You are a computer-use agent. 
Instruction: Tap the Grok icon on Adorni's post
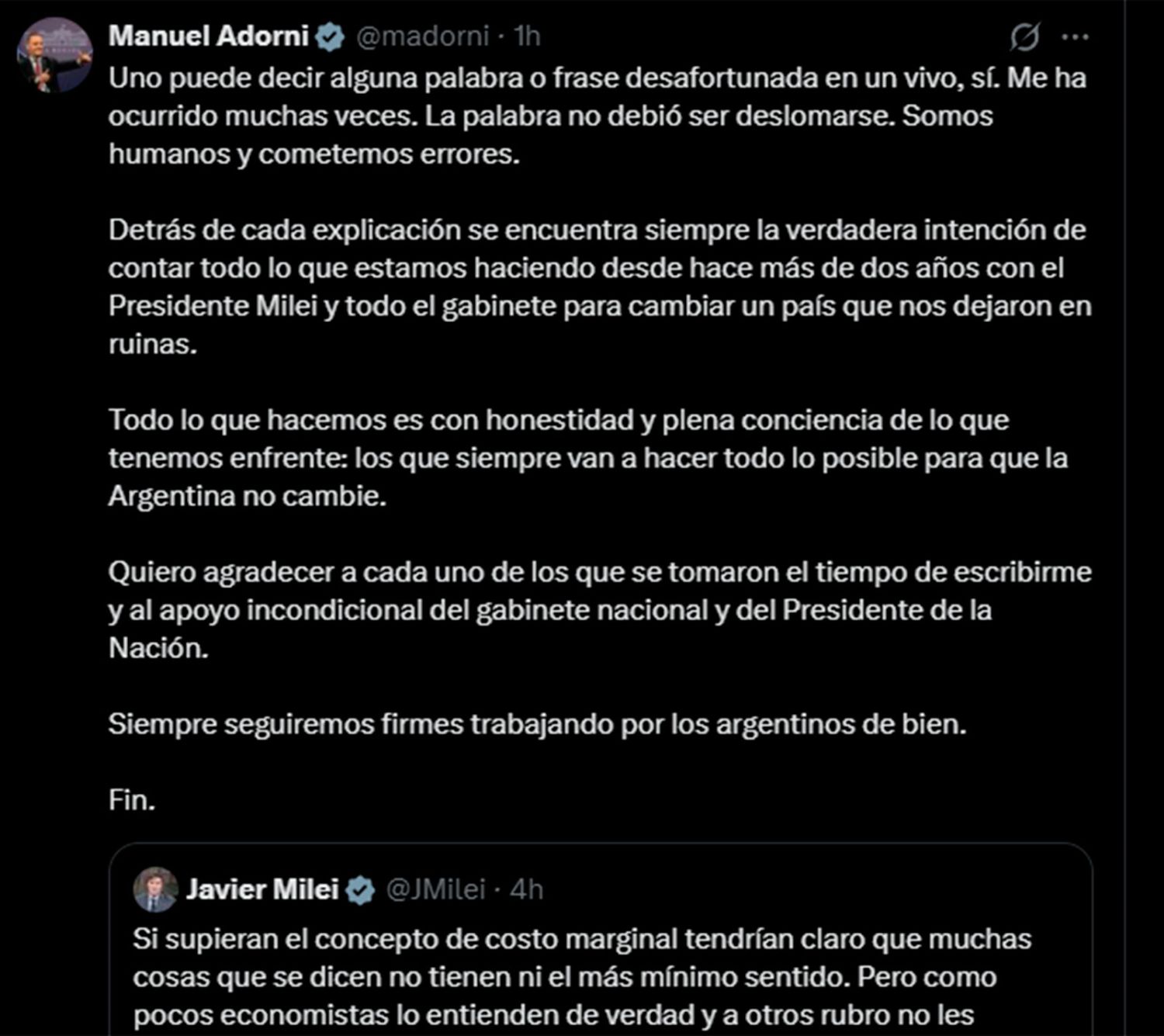click(x=1025, y=36)
